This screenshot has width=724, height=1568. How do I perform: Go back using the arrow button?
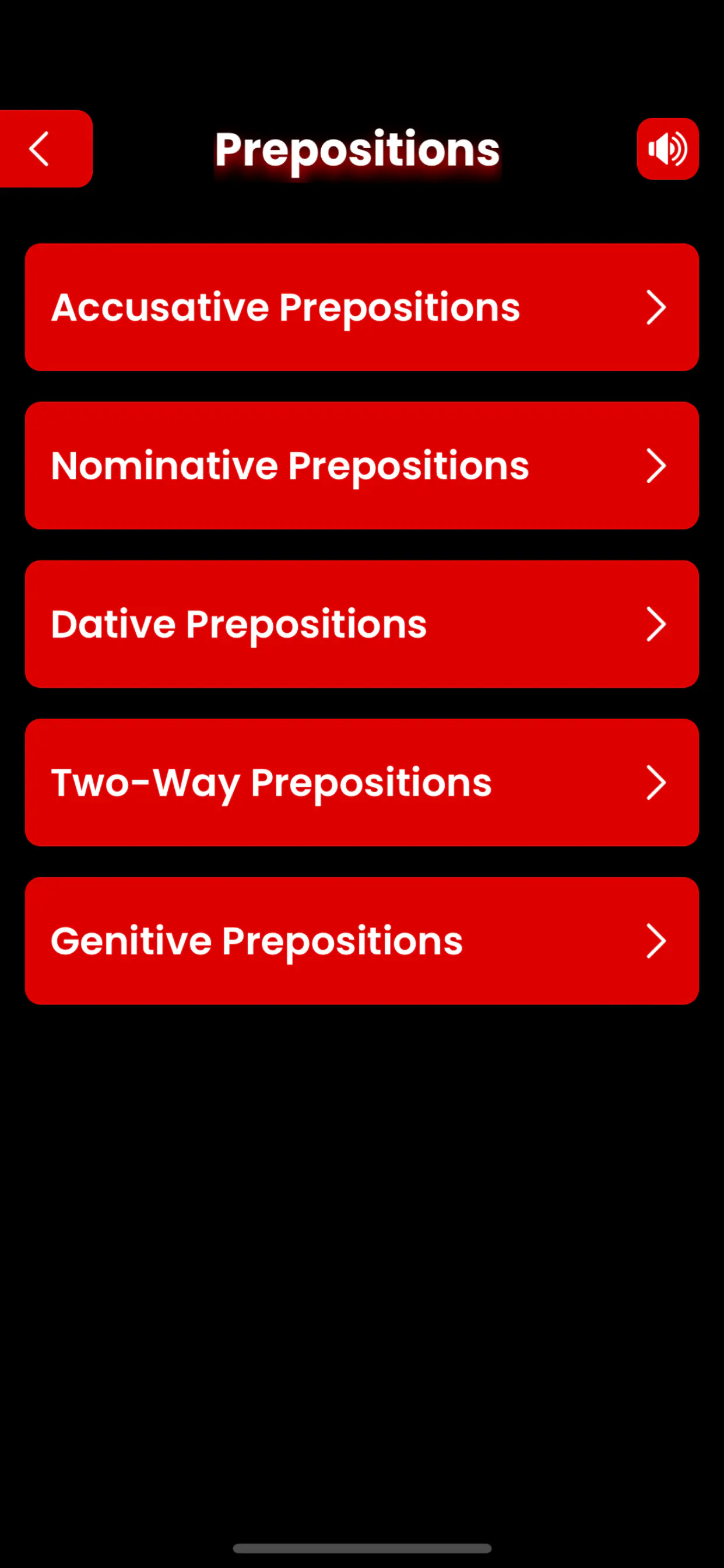pos(43,149)
